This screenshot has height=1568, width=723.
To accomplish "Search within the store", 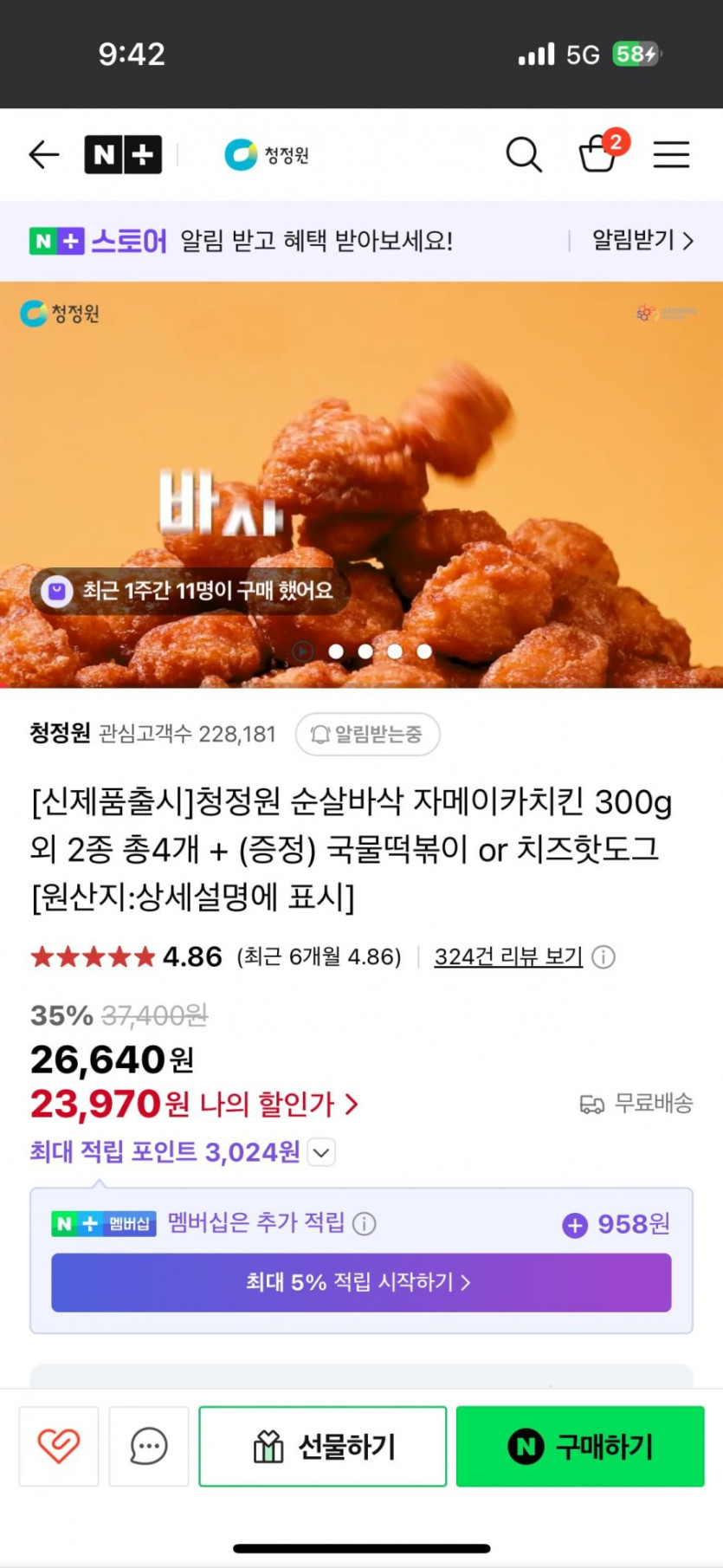I will [524, 155].
